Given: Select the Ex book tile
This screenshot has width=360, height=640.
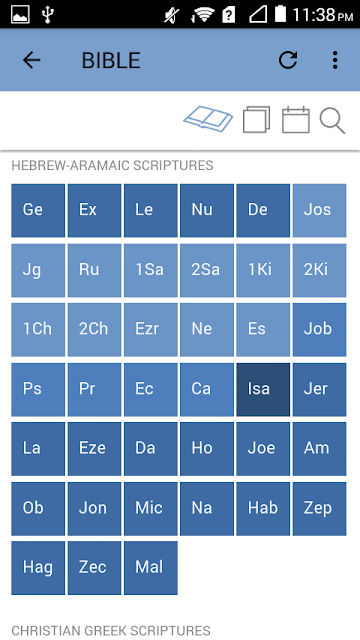Looking at the screenshot, I should coord(94,210).
